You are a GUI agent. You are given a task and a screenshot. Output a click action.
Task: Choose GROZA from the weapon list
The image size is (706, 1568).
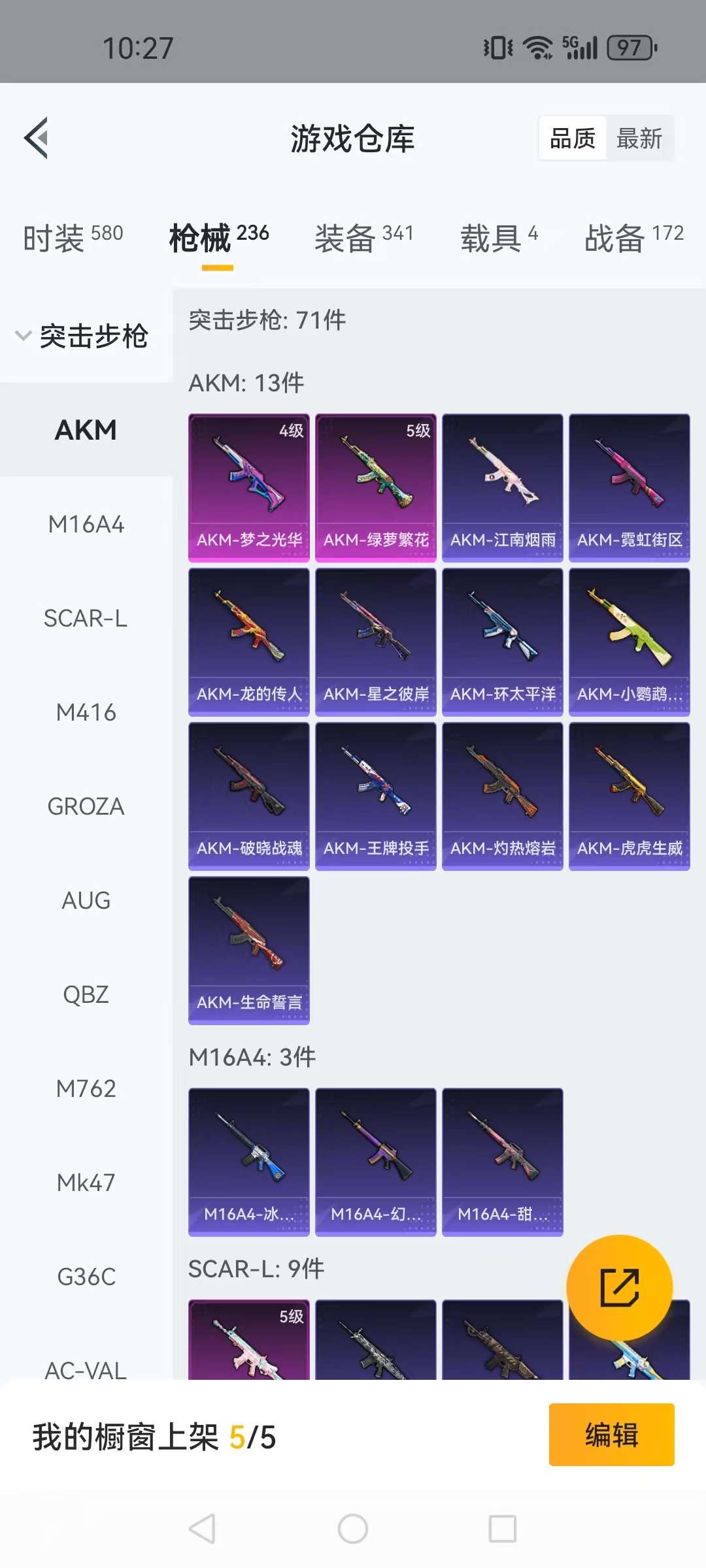(x=86, y=806)
